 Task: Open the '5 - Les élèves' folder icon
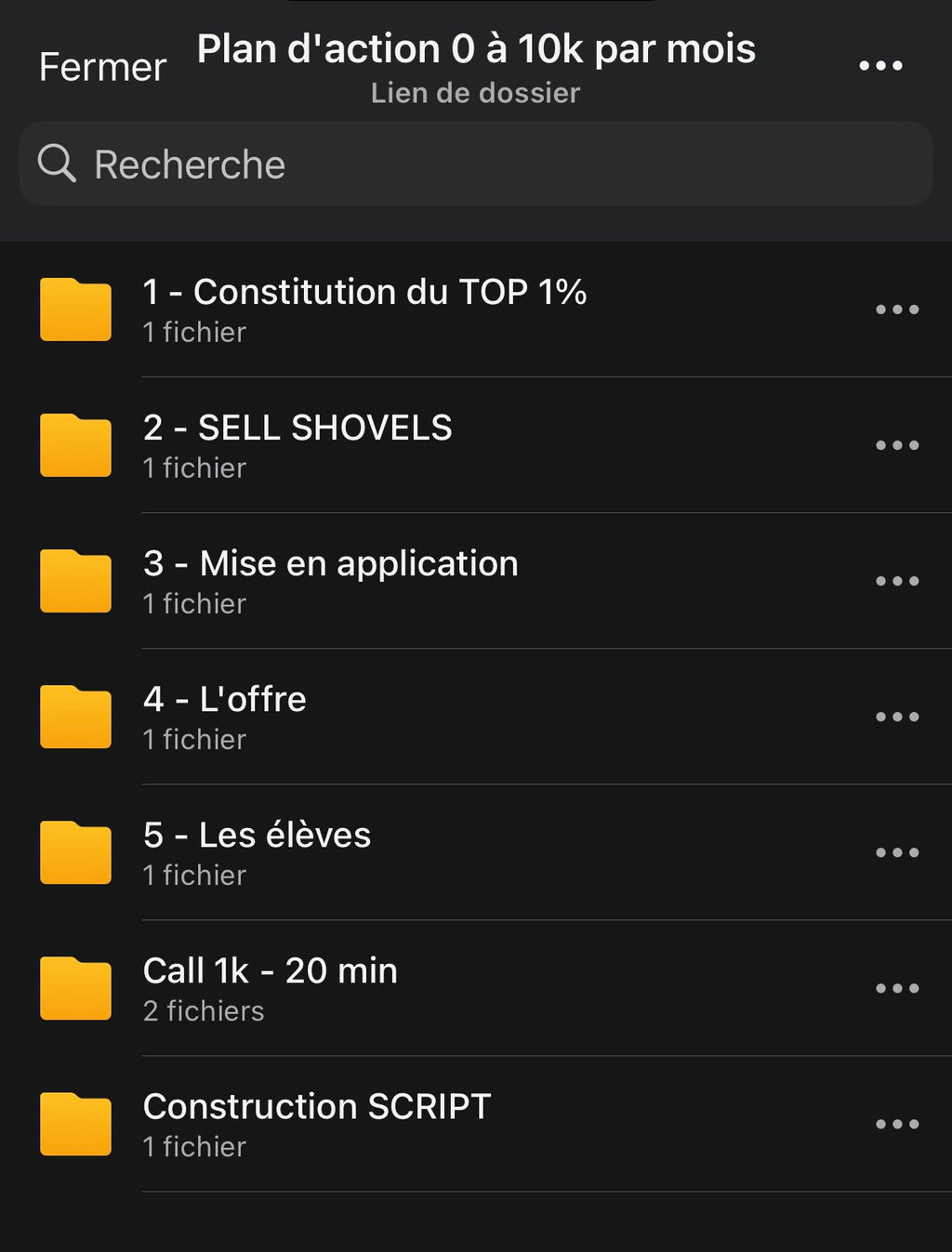(75, 852)
